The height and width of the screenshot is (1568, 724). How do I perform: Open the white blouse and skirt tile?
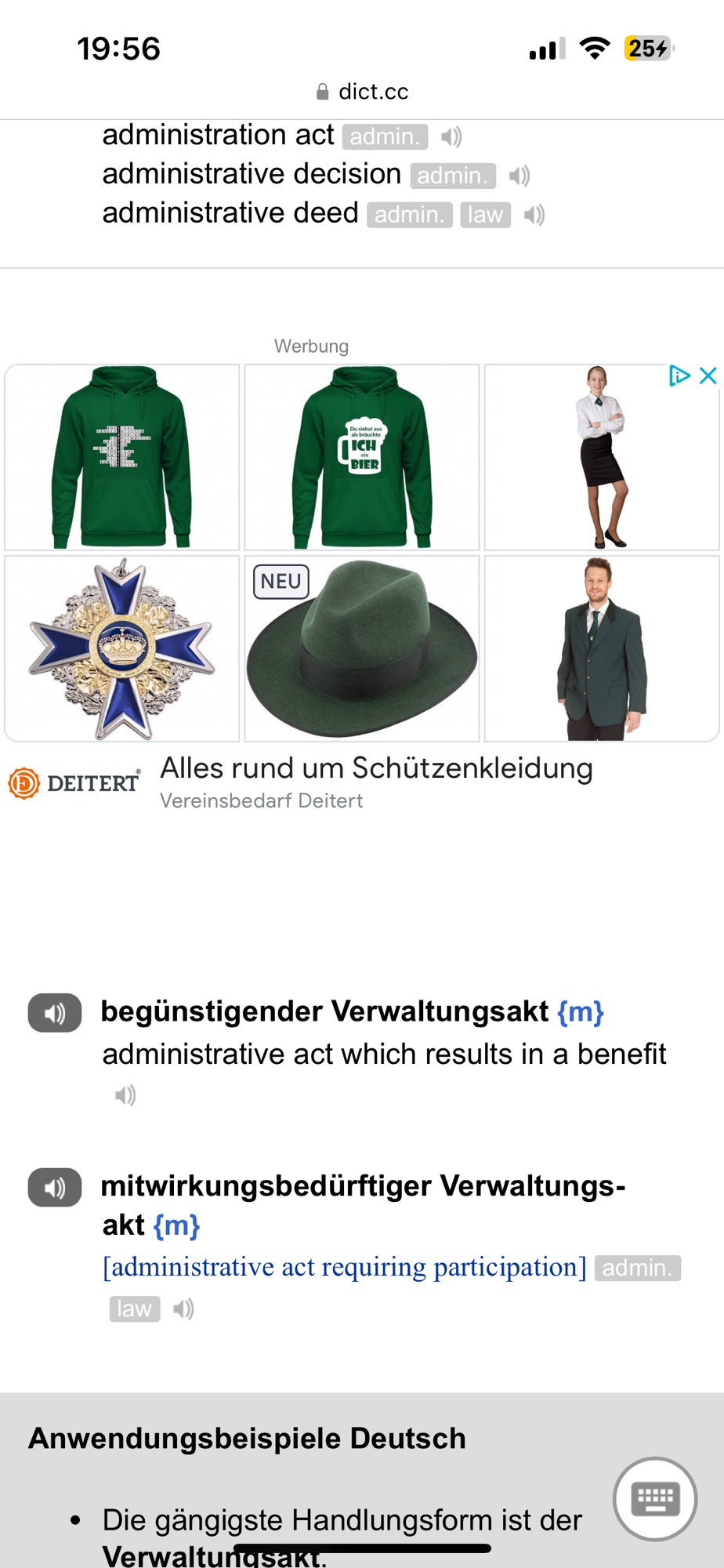click(602, 457)
